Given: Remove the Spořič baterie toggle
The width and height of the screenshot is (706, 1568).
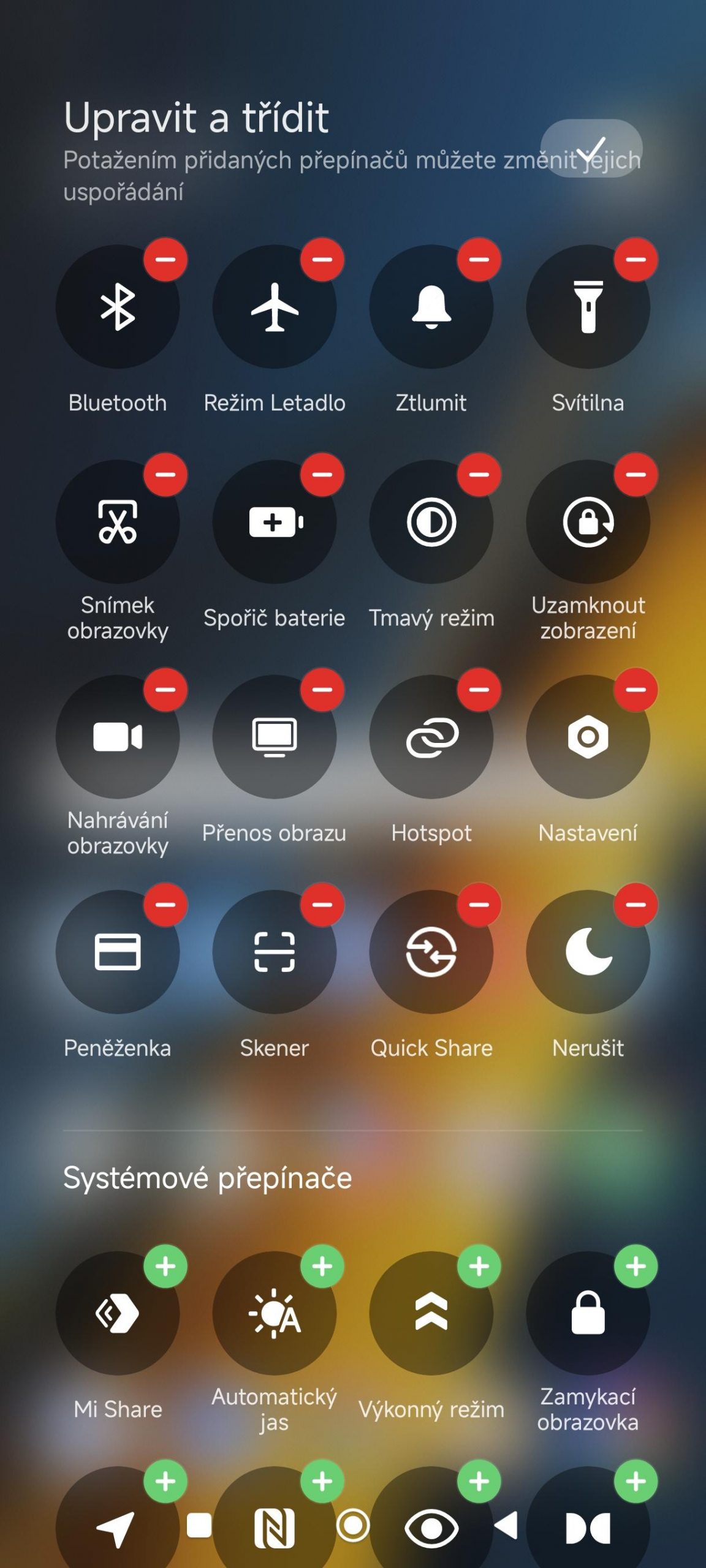Looking at the screenshot, I should click(x=322, y=474).
